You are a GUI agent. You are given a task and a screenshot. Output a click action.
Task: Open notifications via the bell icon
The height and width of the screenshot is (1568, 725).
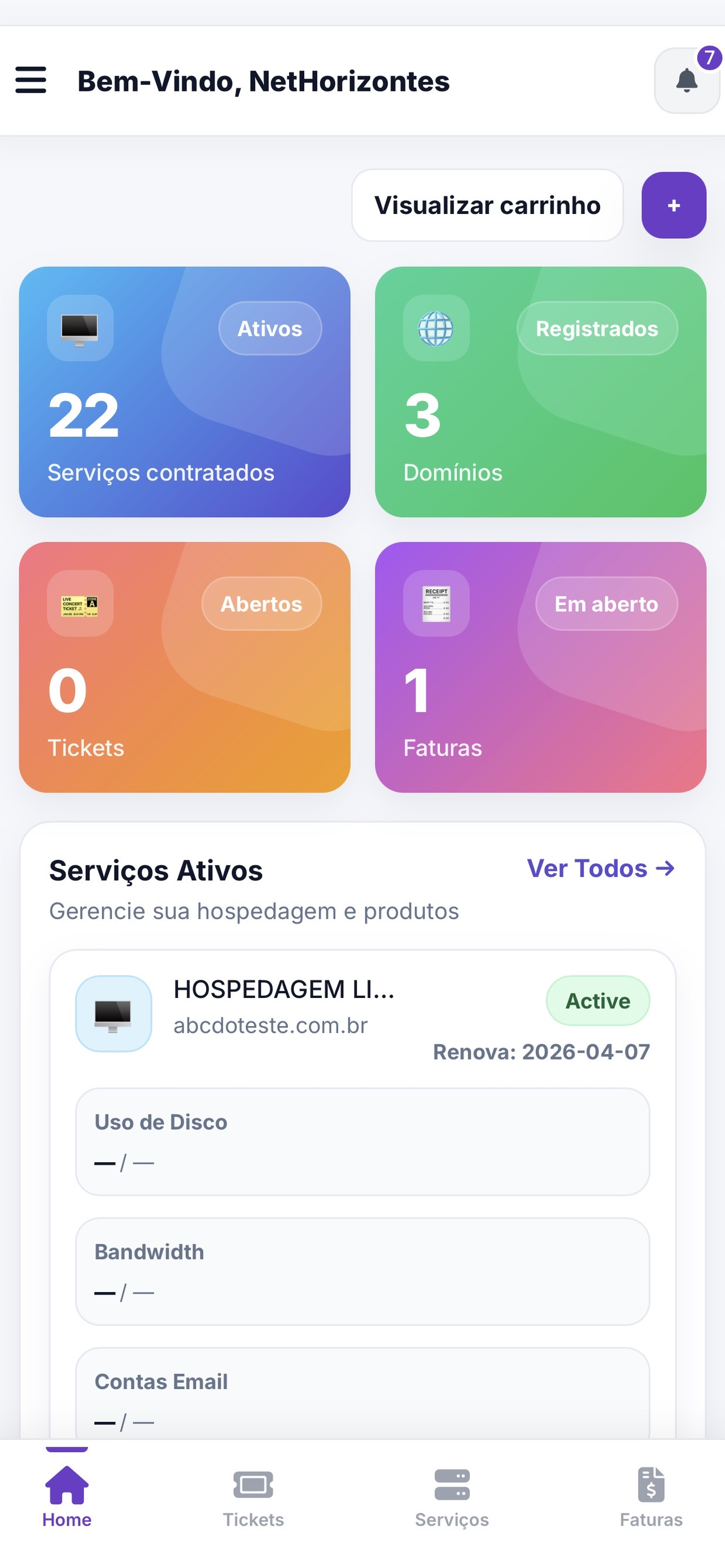tap(687, 81)
